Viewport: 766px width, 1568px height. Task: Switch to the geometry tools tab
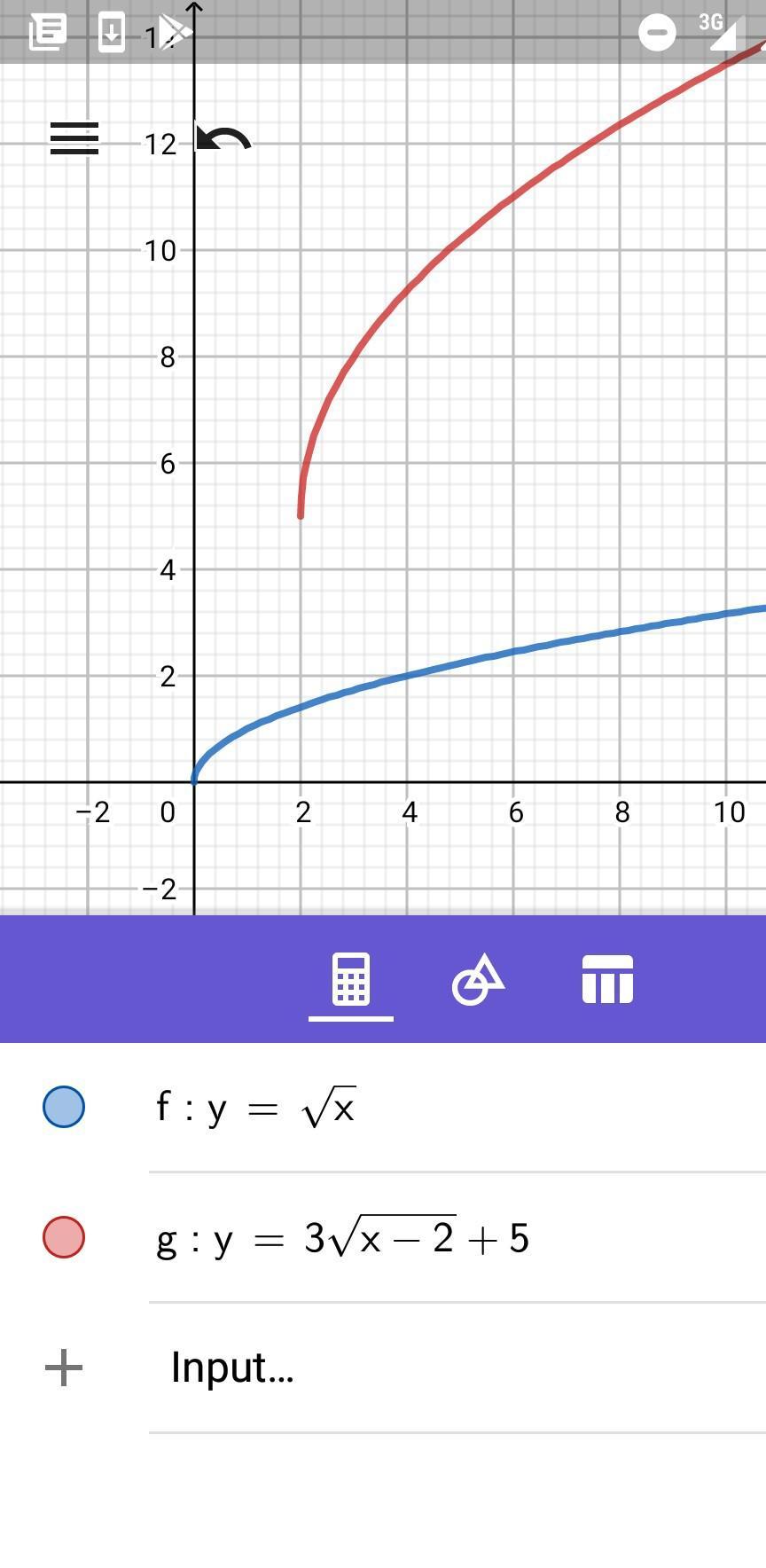pyautogui.click(x=478, y=980)
